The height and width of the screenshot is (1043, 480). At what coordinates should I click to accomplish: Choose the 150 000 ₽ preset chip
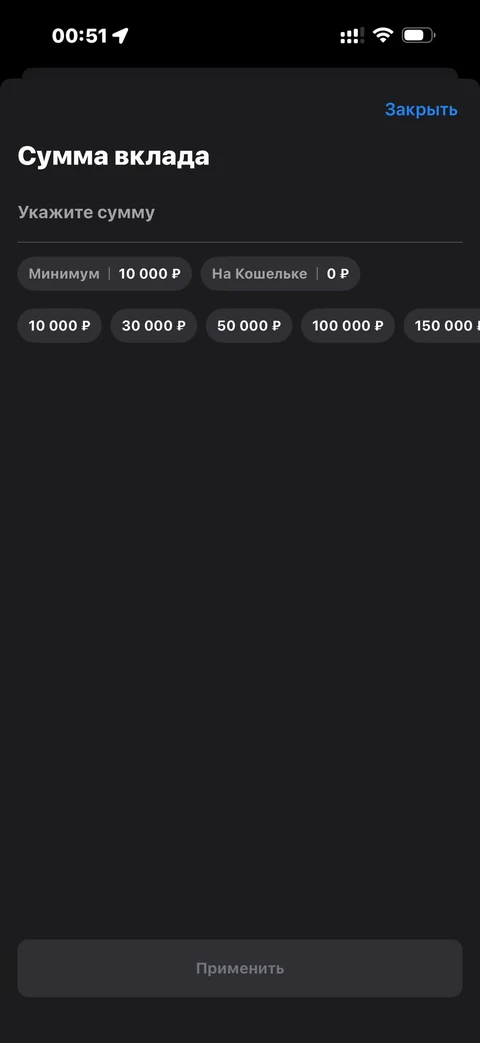442,326
